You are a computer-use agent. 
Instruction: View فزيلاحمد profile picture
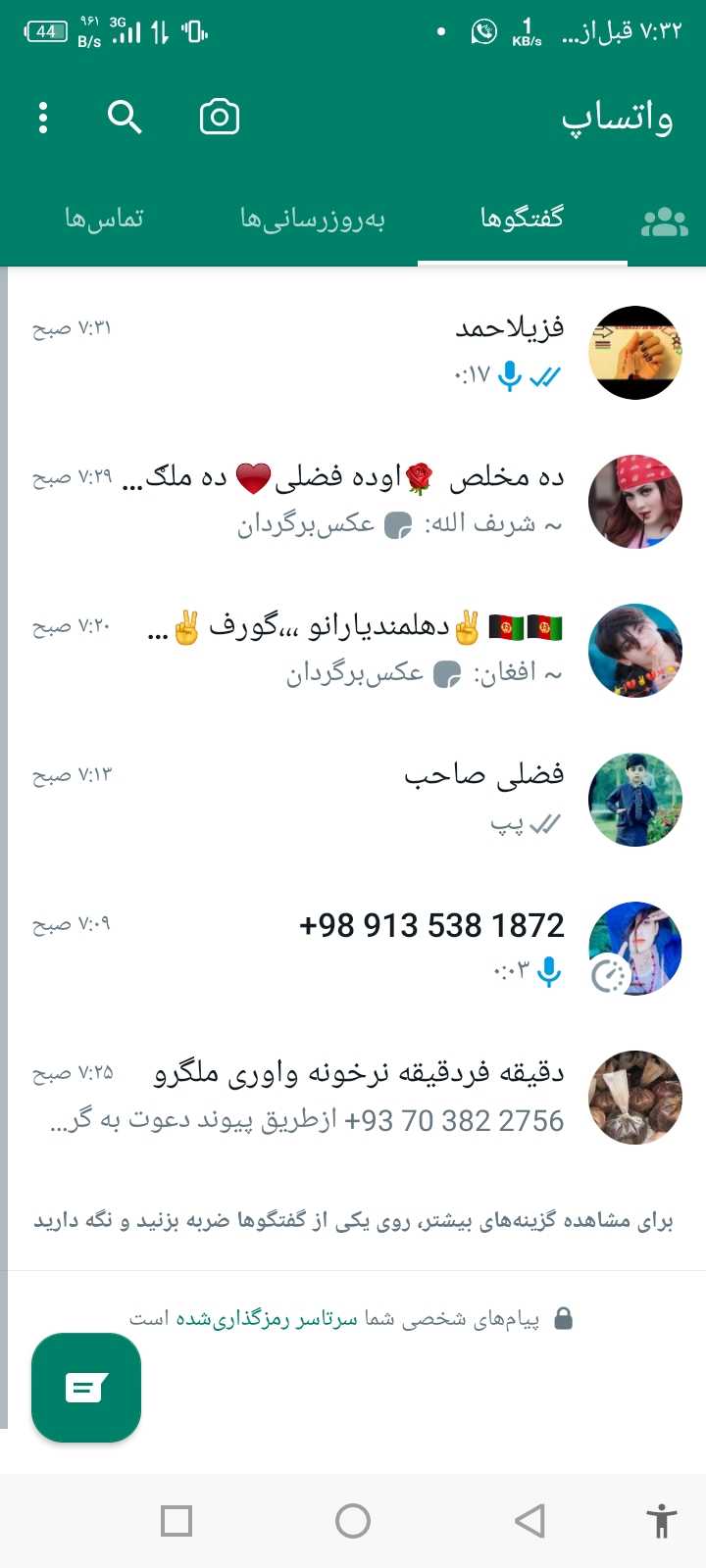pos(635,353)
